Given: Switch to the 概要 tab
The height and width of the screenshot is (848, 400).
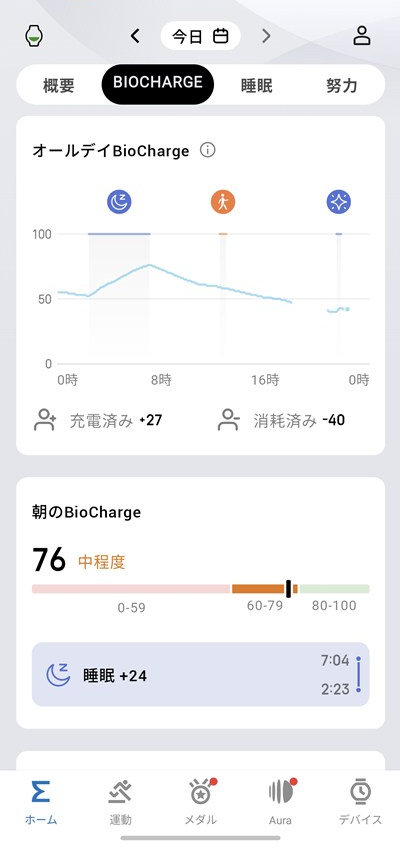Looking at the screenshot, I should pos(59,85).
